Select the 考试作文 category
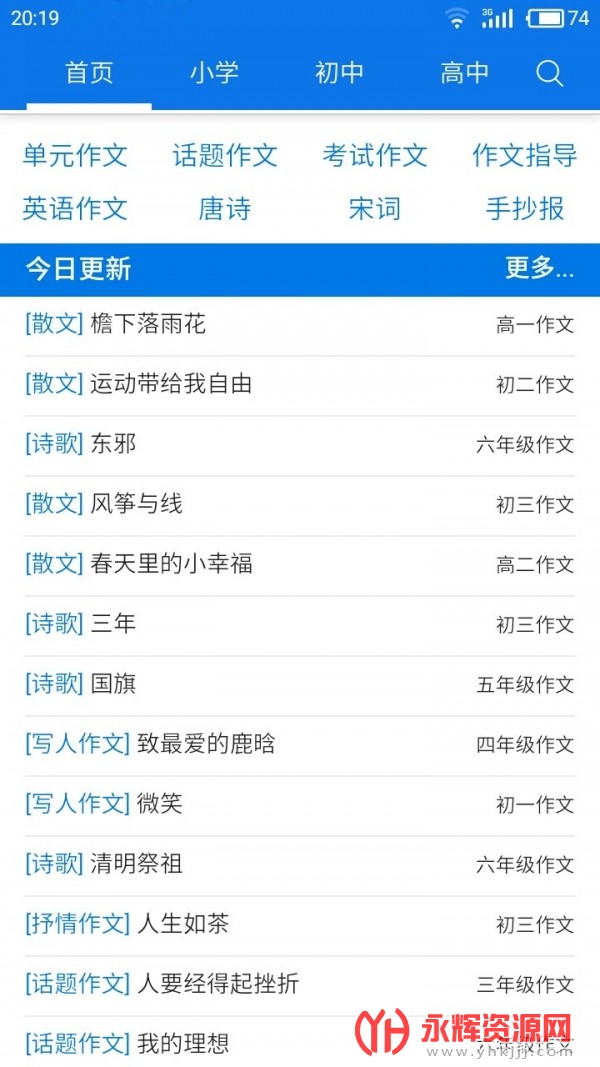This screenshot has width=600, height=1067. [x=375, y=155]
